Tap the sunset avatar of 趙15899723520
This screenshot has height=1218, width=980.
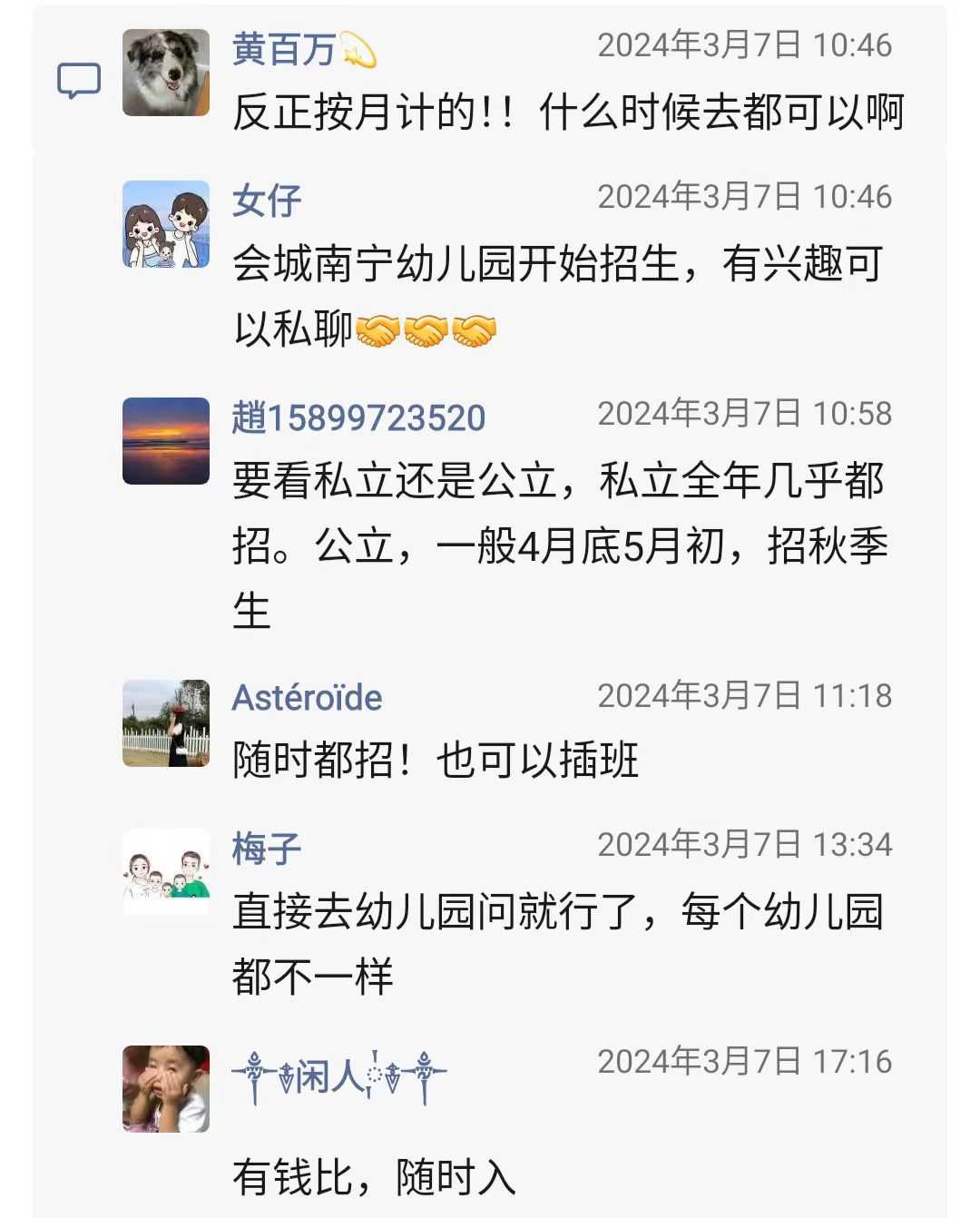[166, 441]
